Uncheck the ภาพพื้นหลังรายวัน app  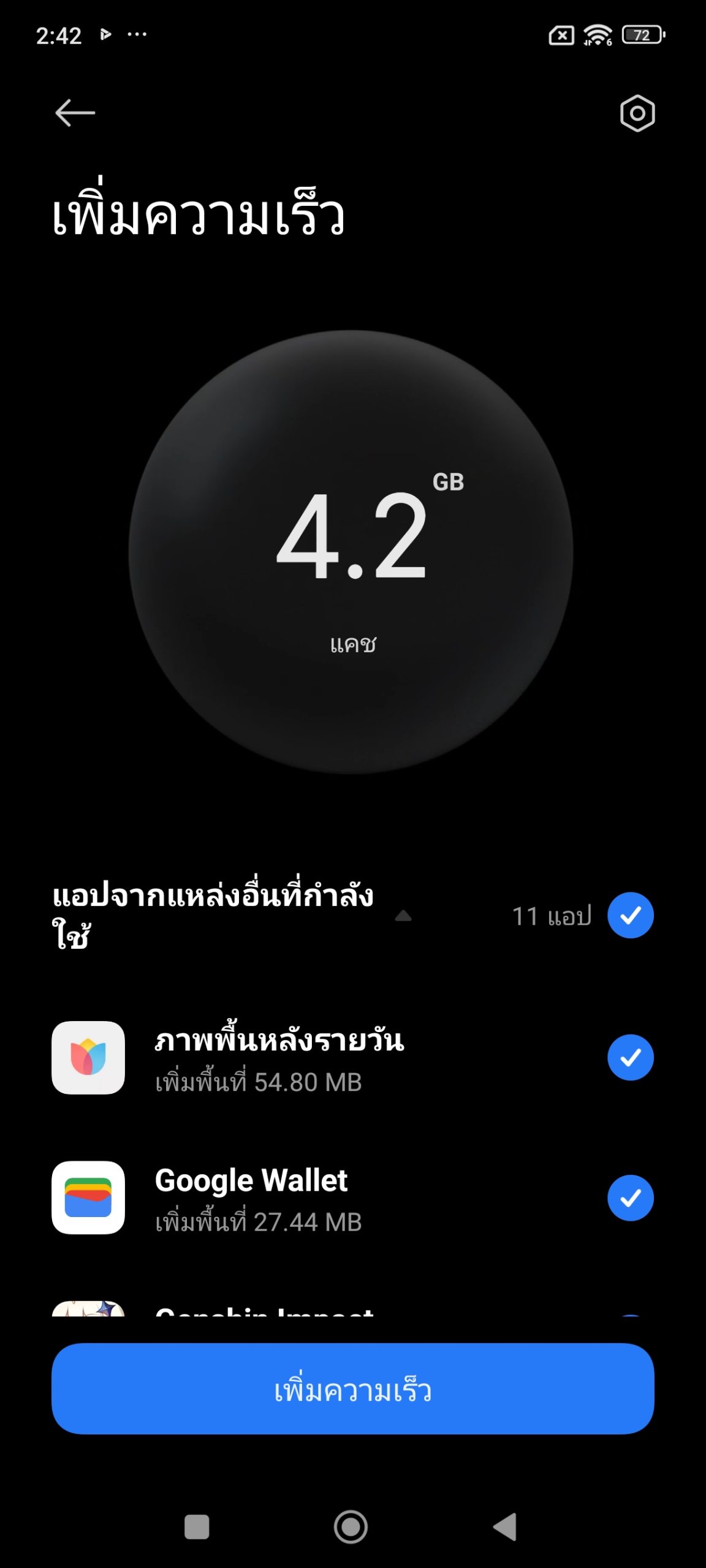[631, 1058]
